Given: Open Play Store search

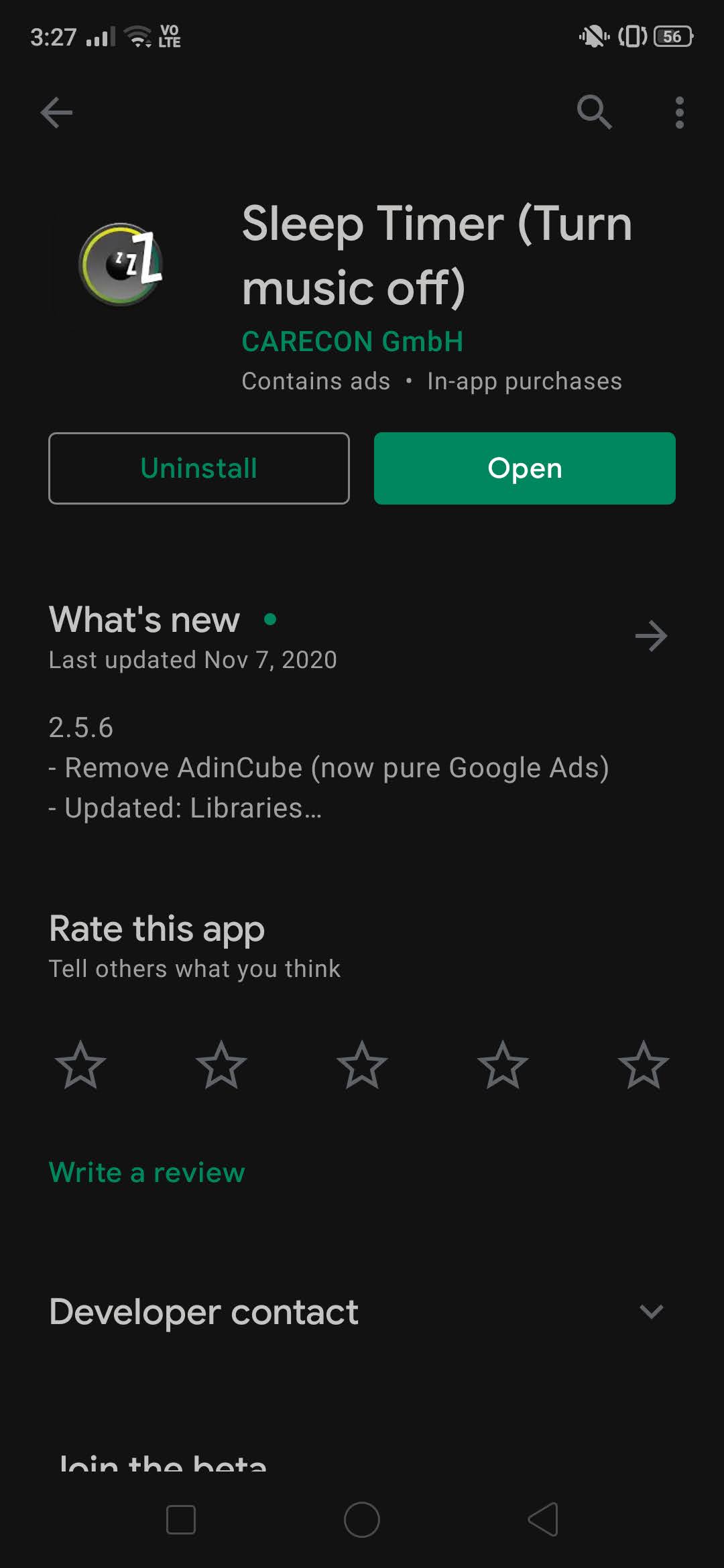Looking at the screenshot, I should click(x=593, y=113).
